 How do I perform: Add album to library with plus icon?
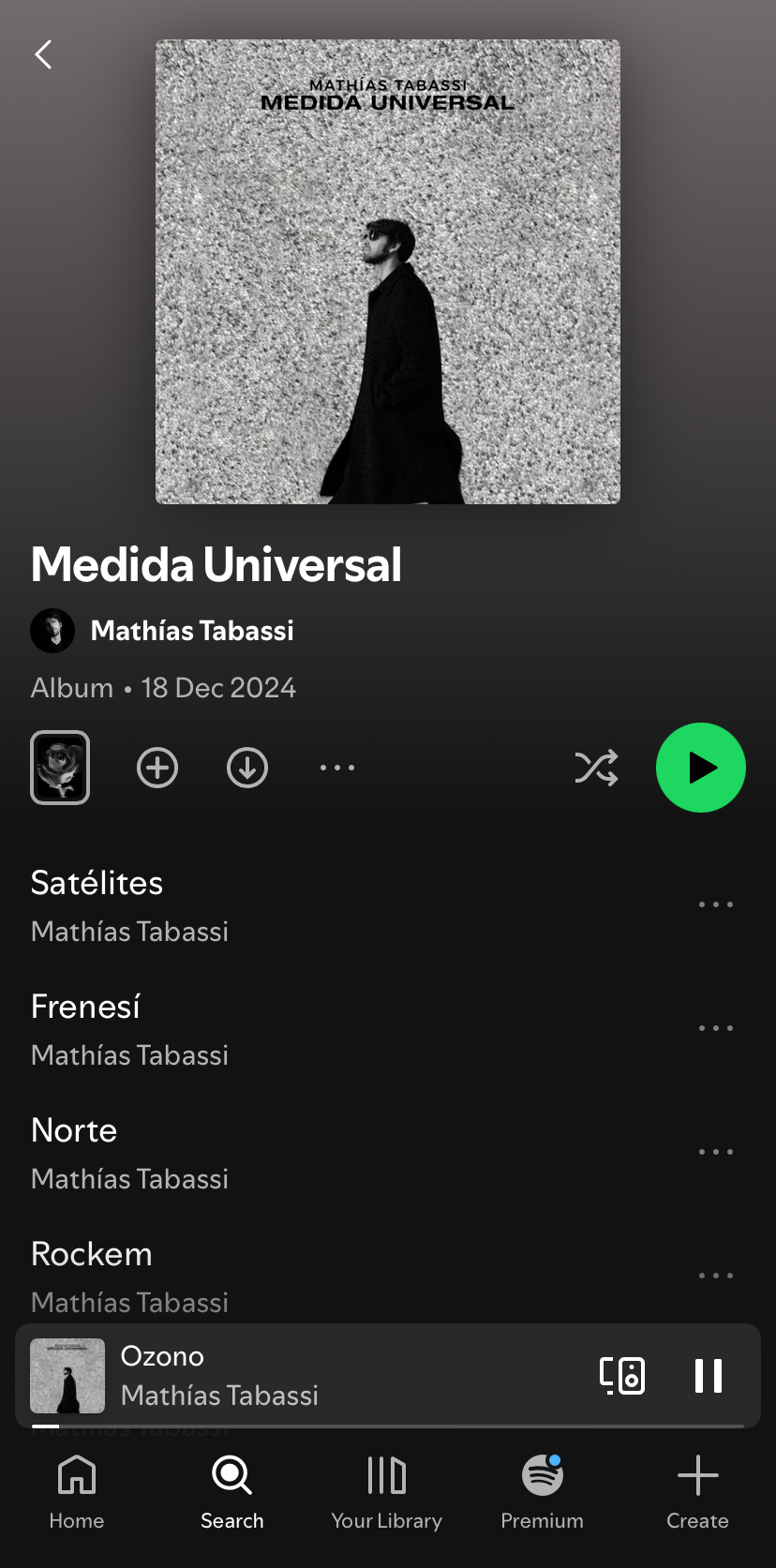tap(157, 767)
